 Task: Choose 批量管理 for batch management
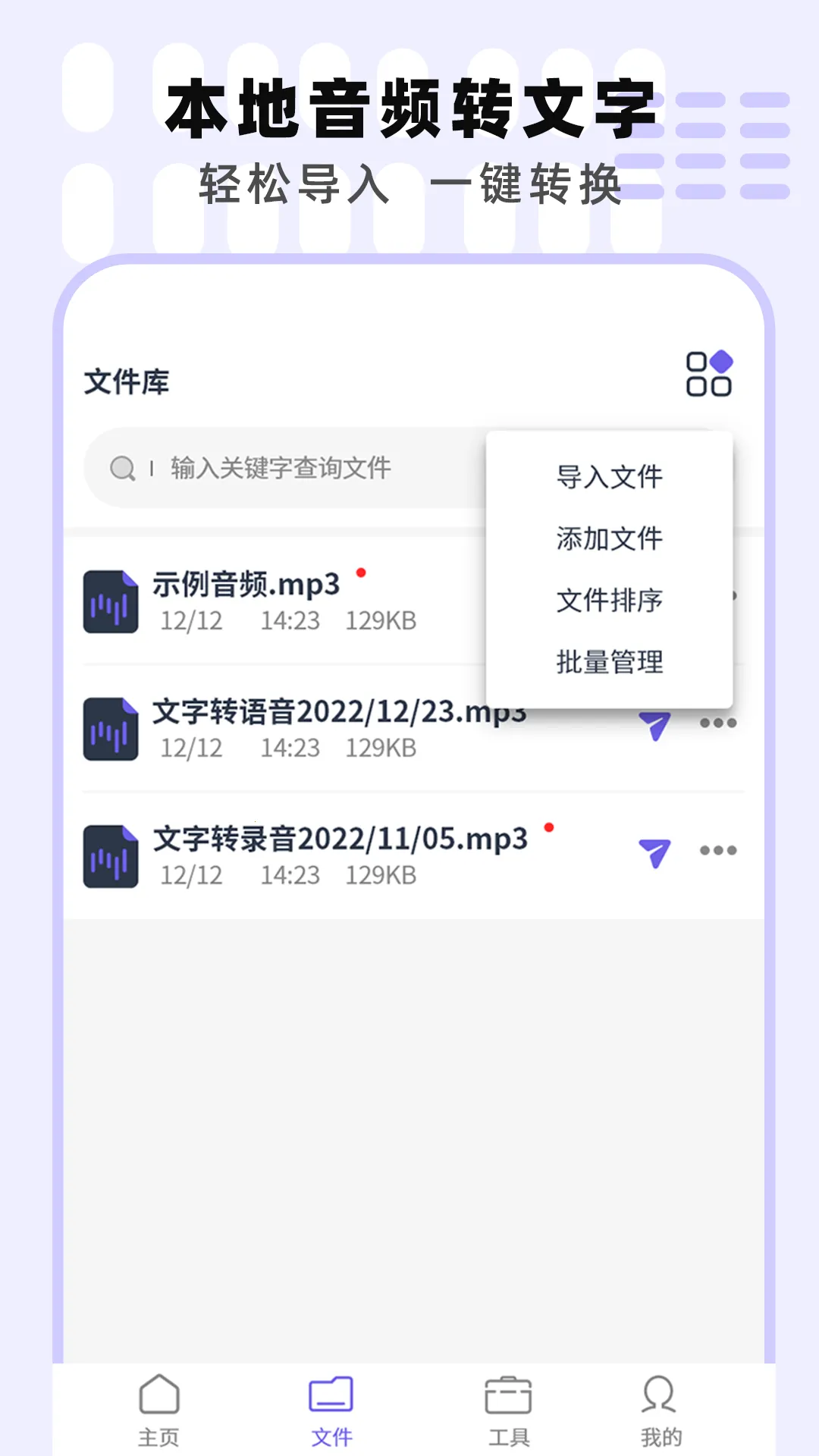pyautogui.click(x=609, y=662)
